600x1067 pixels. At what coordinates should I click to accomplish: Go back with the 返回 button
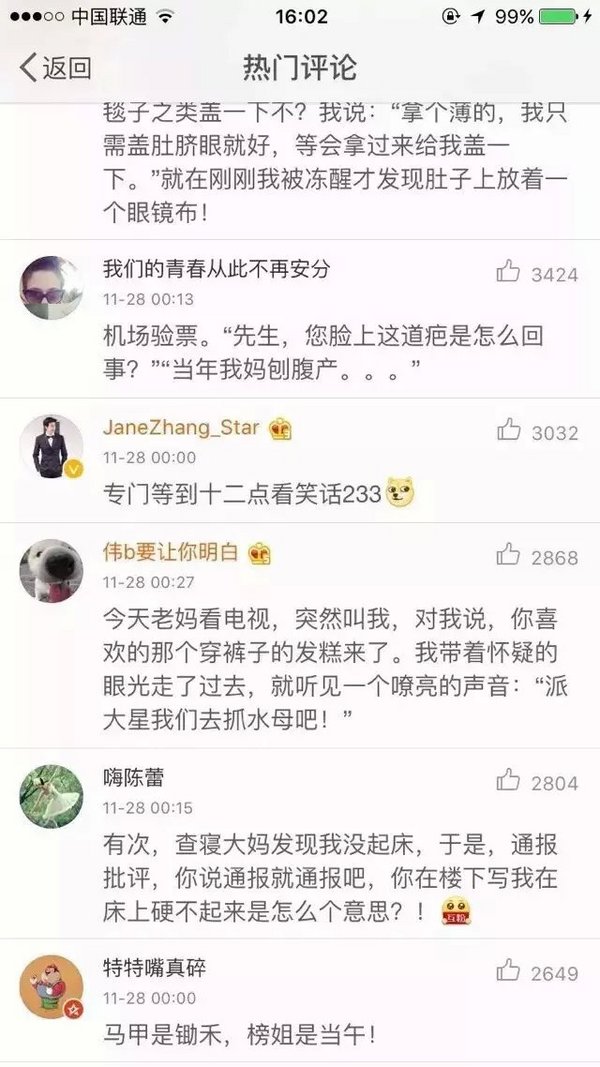(56, 67)
